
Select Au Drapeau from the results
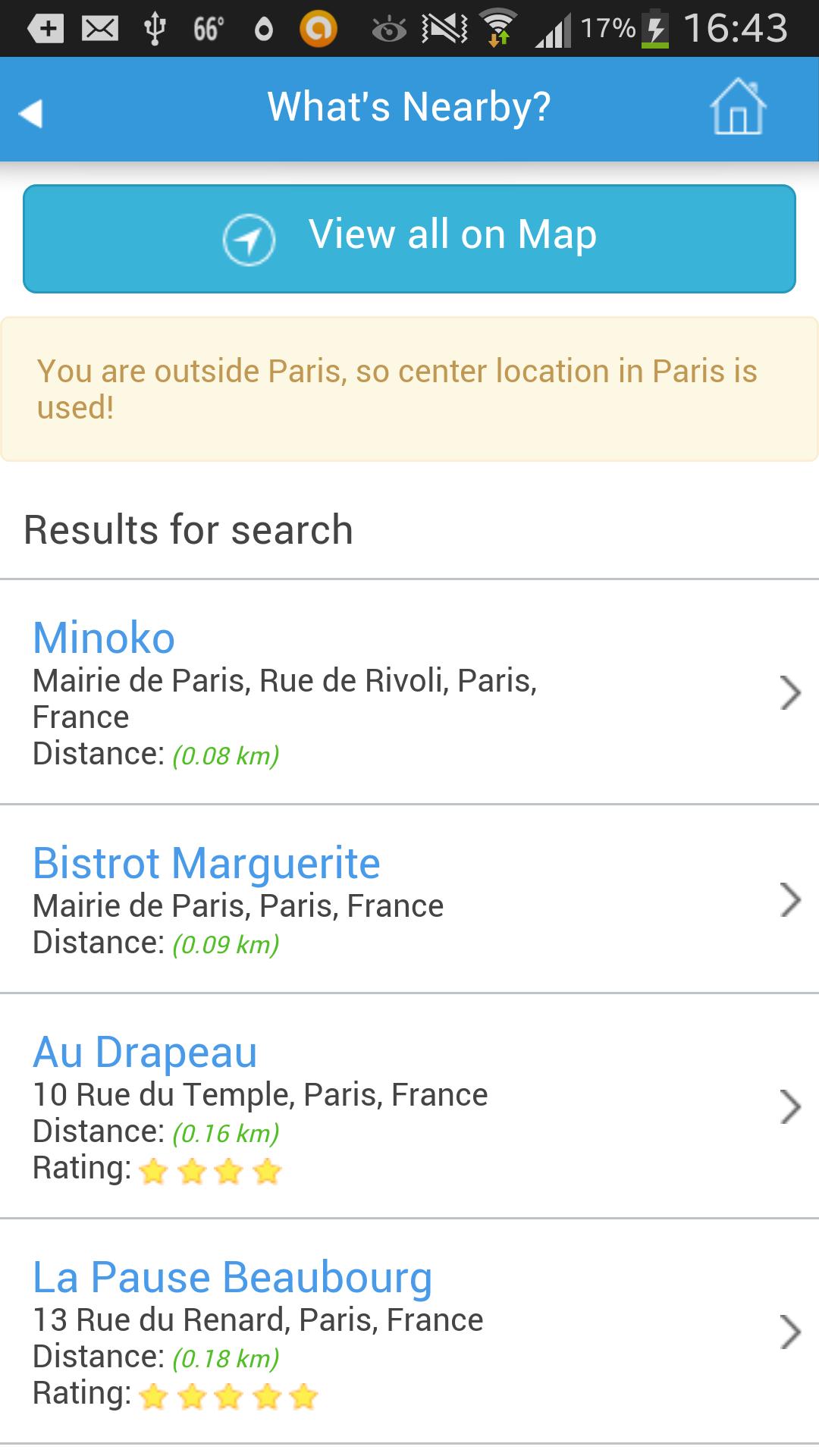click(x=145, y=1051)
